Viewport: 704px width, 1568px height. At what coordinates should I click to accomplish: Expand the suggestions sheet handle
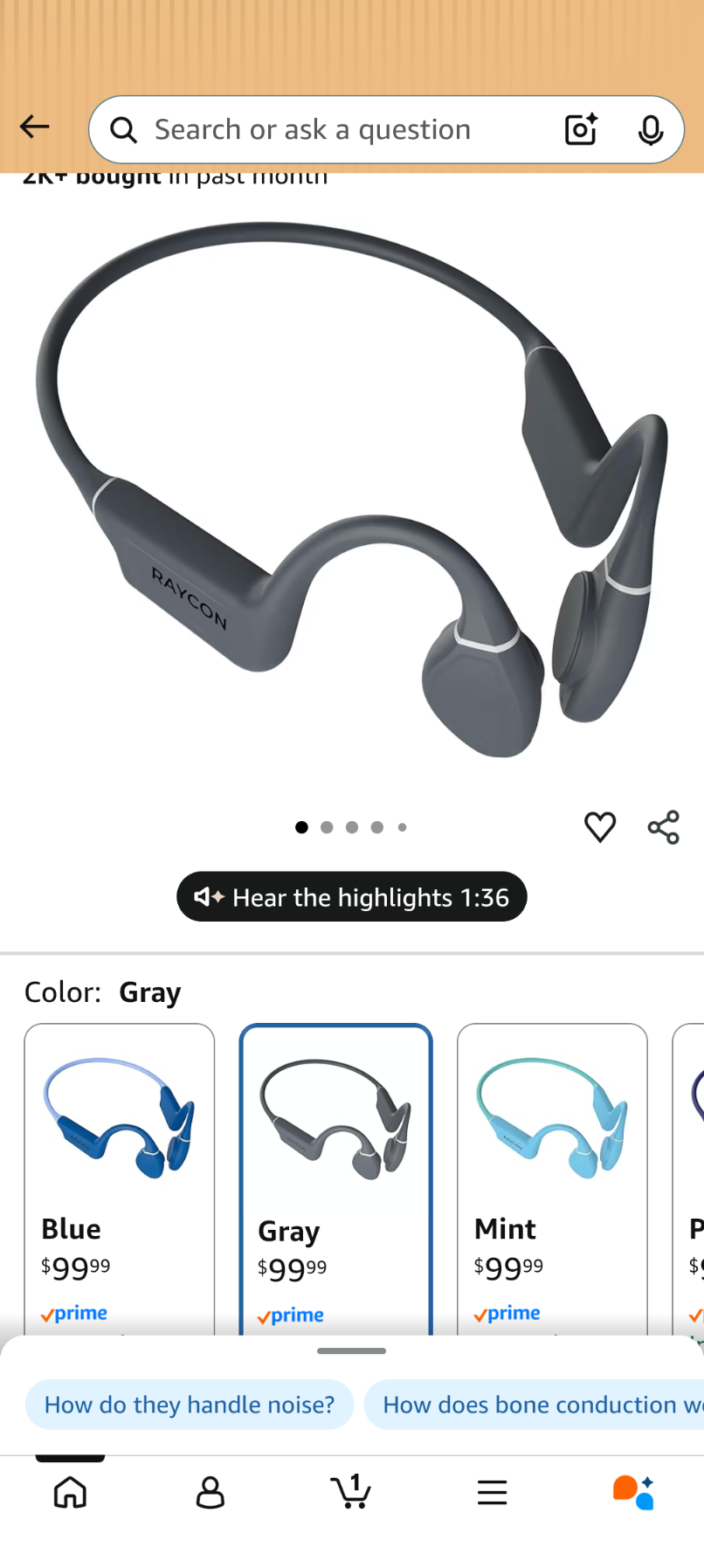[351, 1350]
